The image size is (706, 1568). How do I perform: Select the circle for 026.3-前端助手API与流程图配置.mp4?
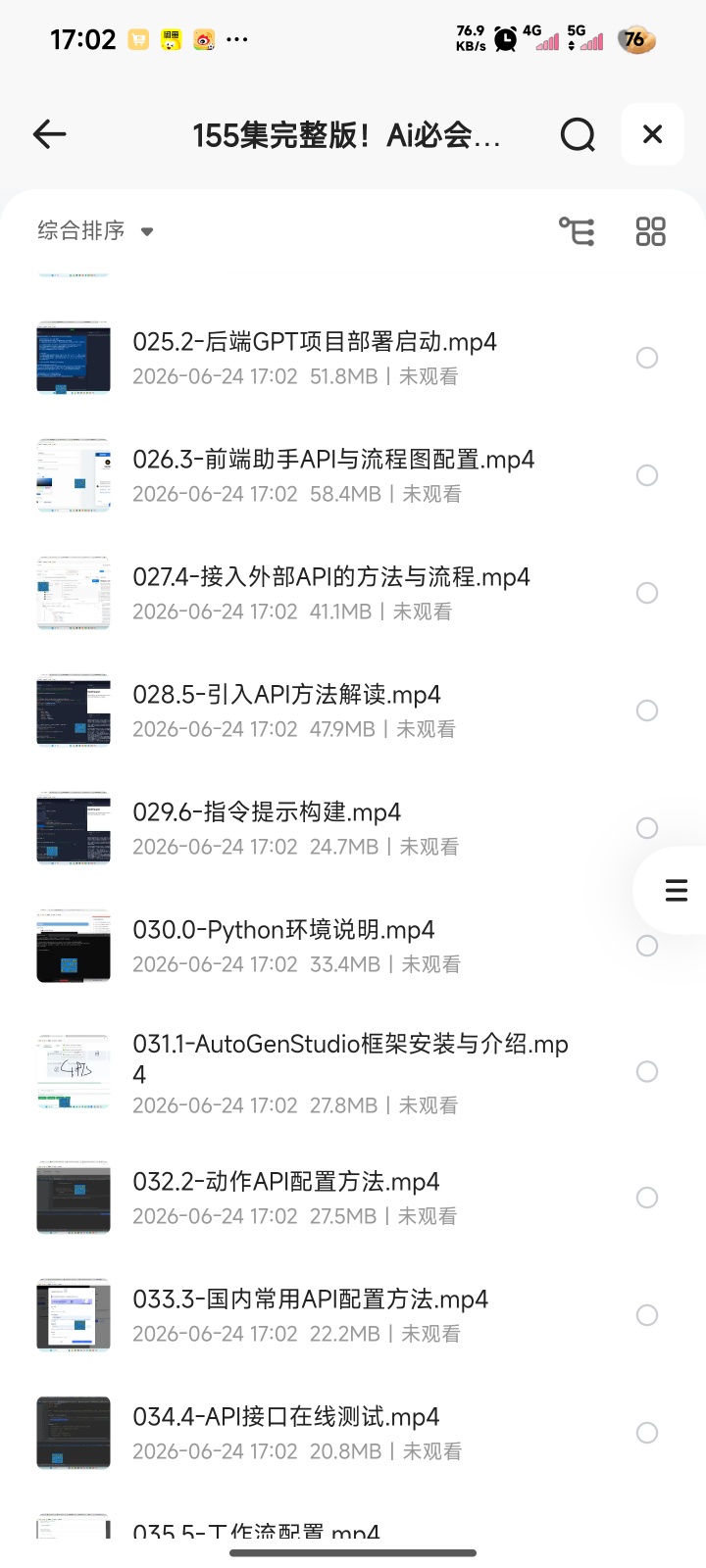click(x=647, y=475)
